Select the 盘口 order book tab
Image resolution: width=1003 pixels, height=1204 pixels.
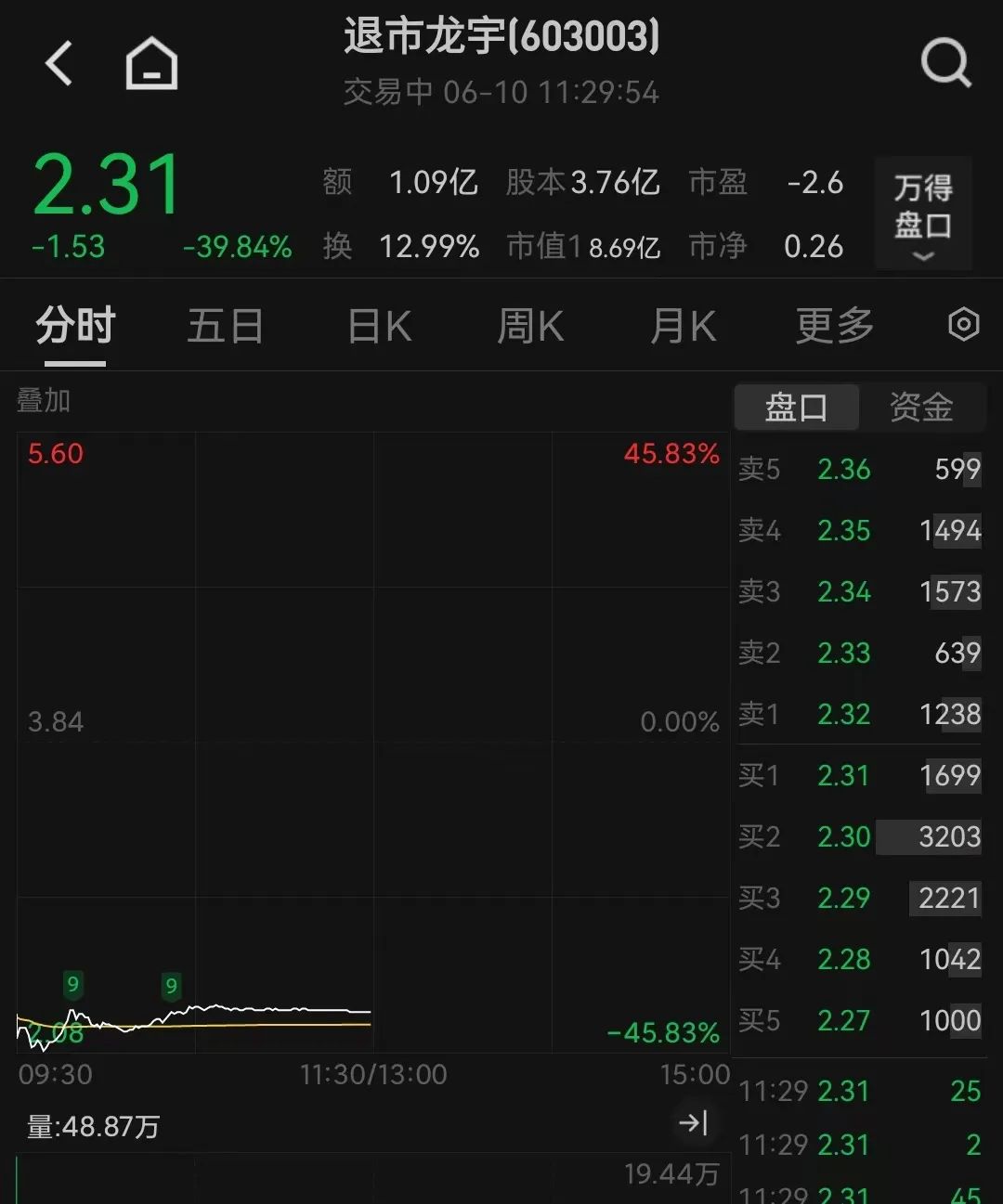pyautogui.click(x=796, y=407)
